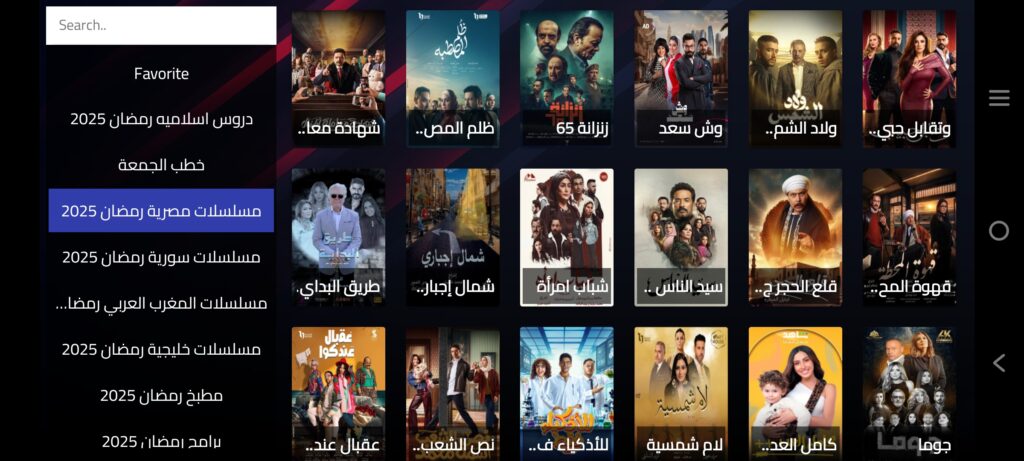
Task: Open the series وش سعد
Action: [680, 79]
